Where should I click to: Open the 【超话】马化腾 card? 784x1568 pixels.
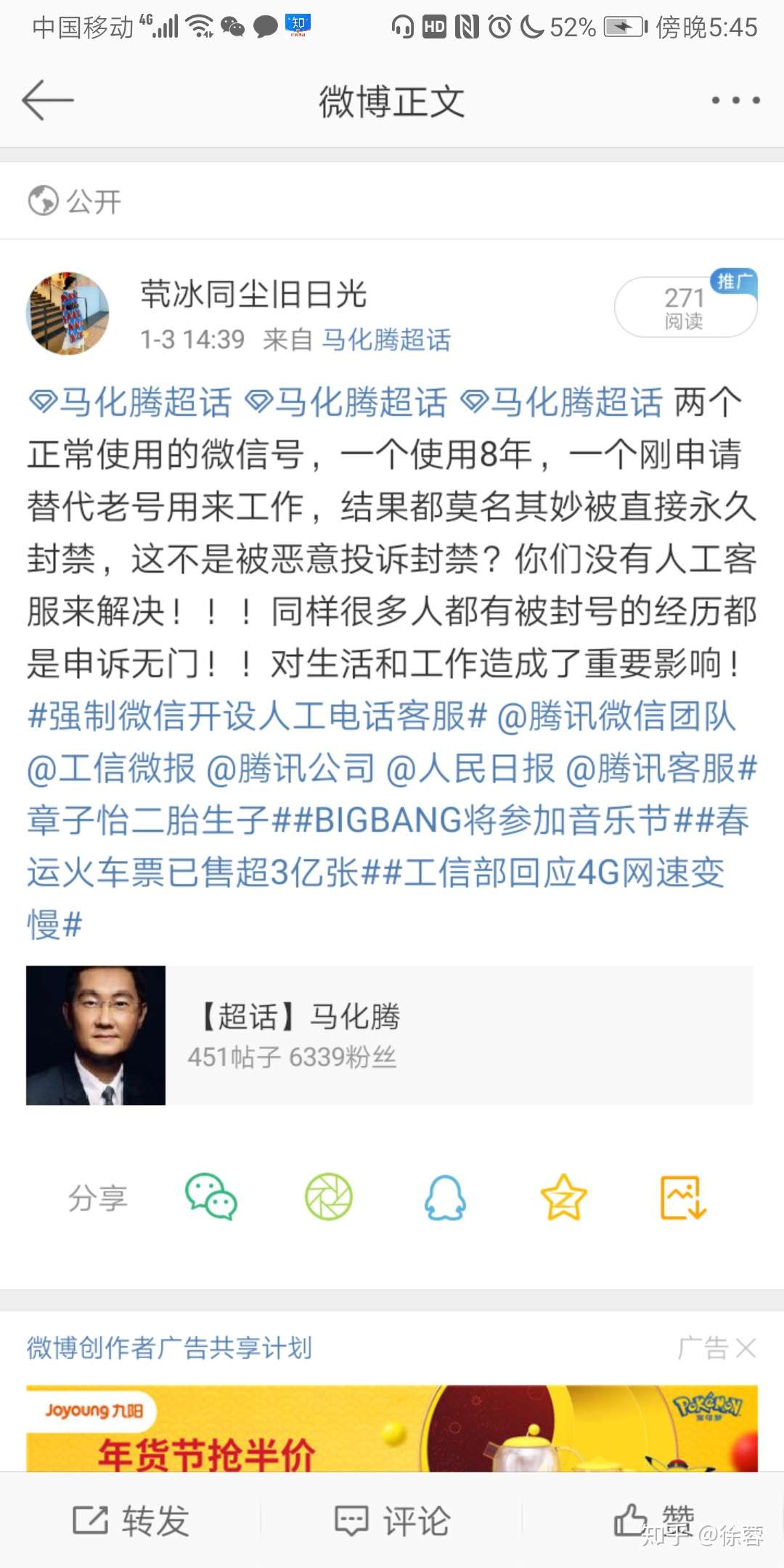390,1035
